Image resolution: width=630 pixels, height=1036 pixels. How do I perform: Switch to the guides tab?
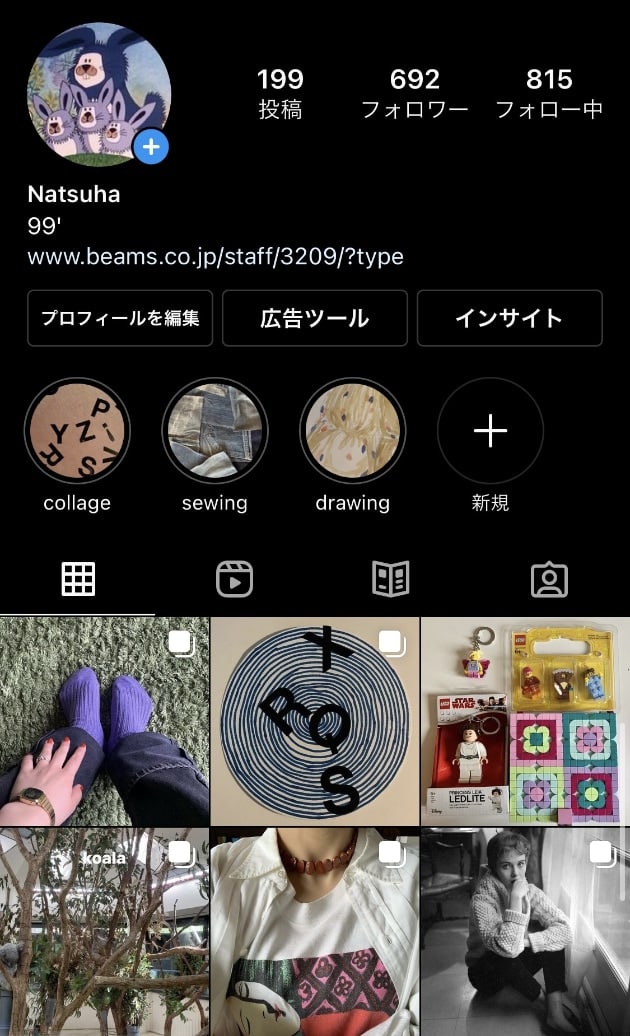click(x=391, y=579)
